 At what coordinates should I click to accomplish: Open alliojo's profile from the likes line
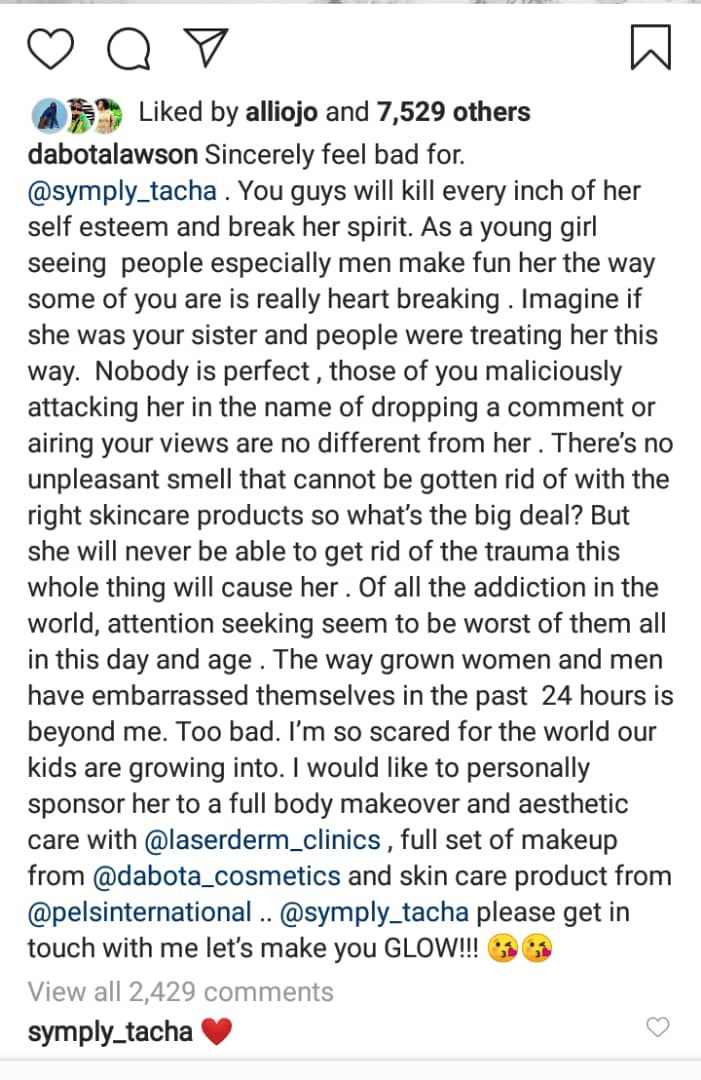(283, 113)
